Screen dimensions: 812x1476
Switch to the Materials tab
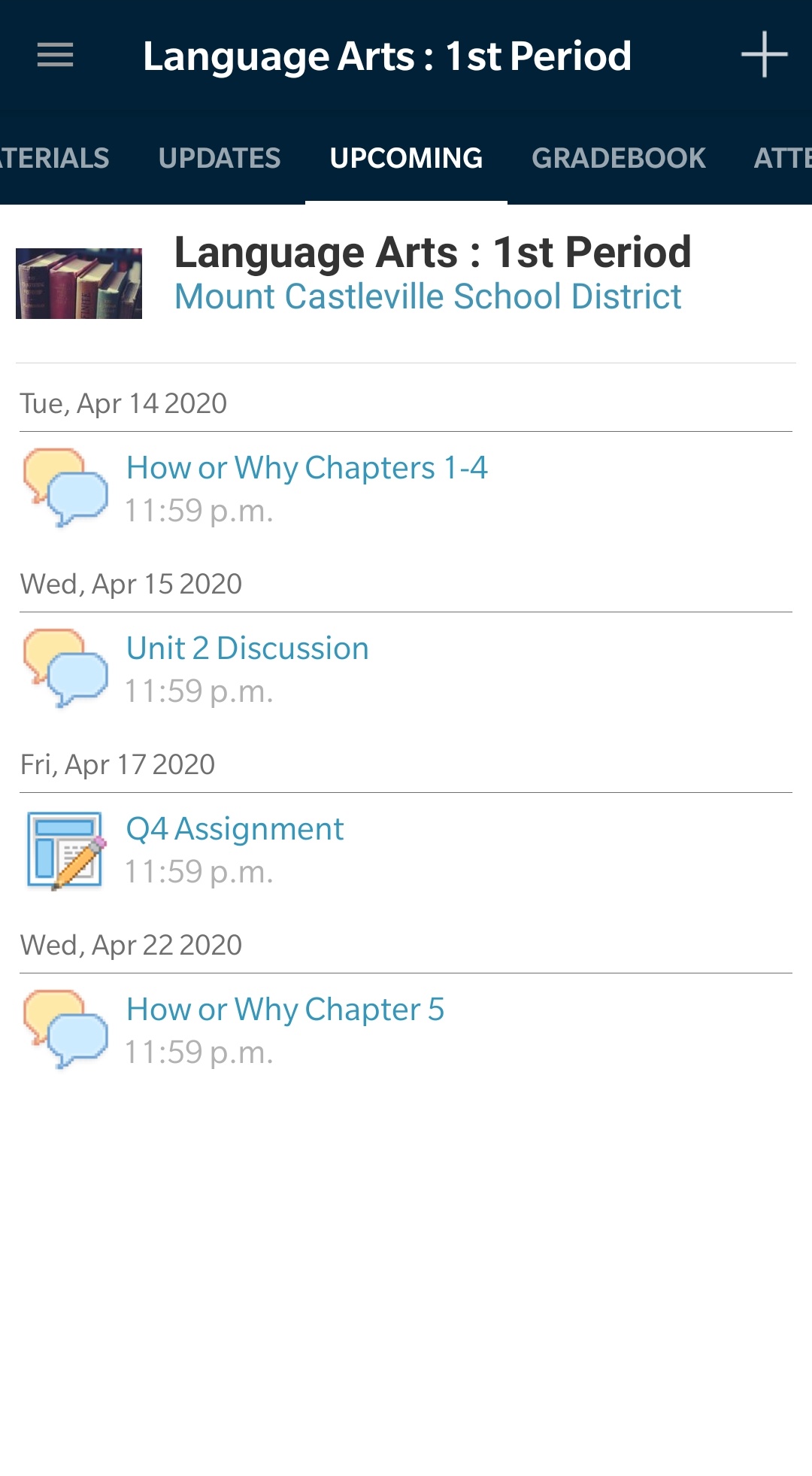54,158
